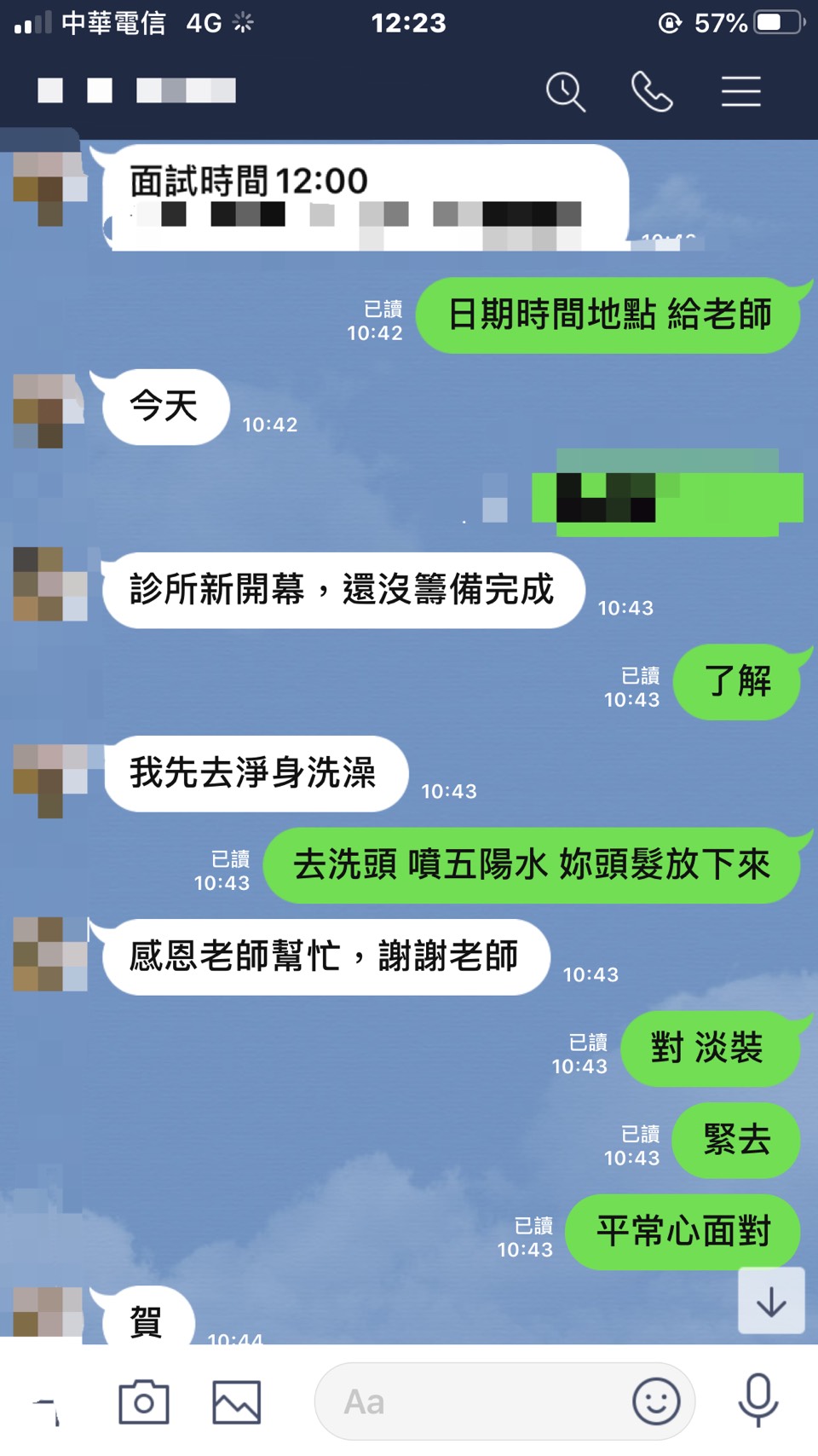Open the camera to take a photo
This screenshot has width=818, height=1456.
pos(143,1401)
